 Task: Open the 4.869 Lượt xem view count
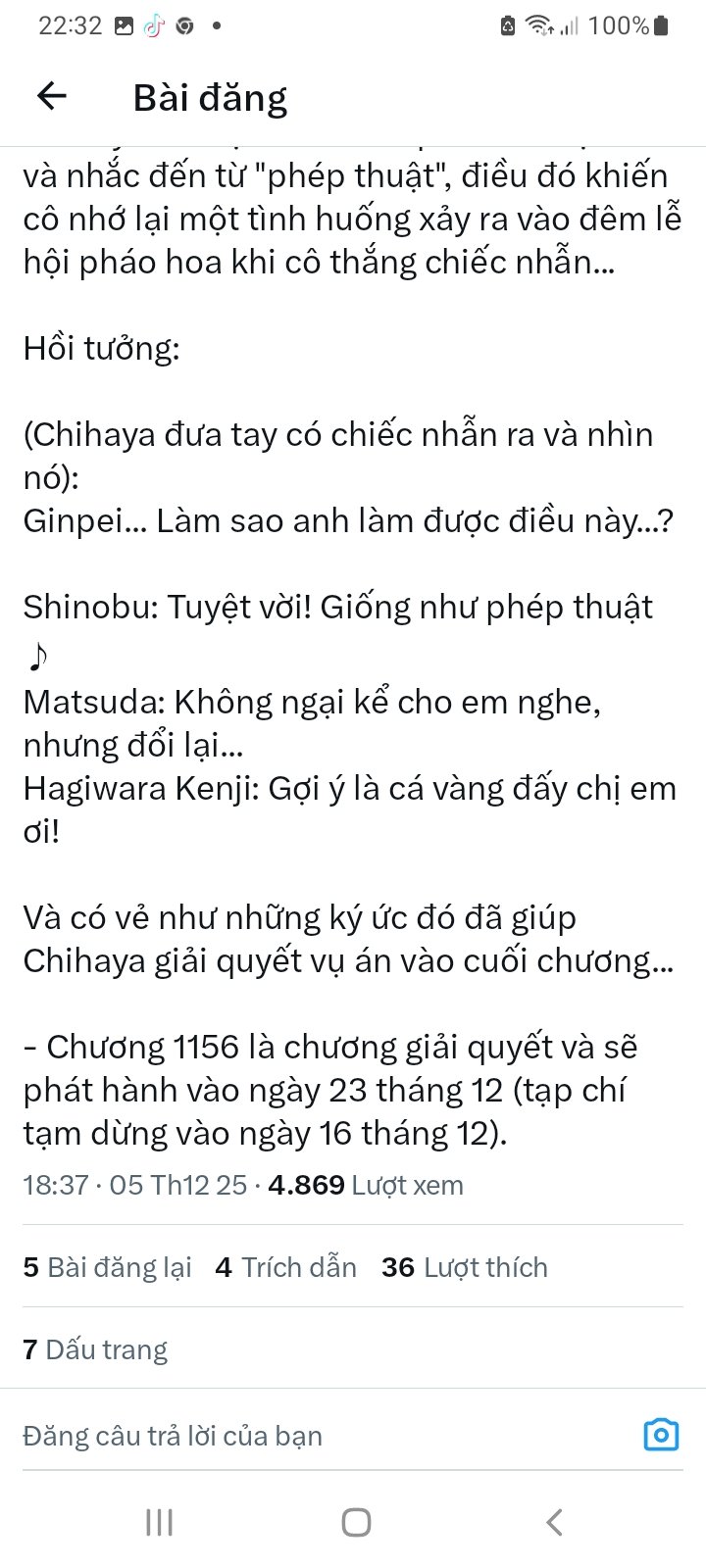coord(365,1185)
